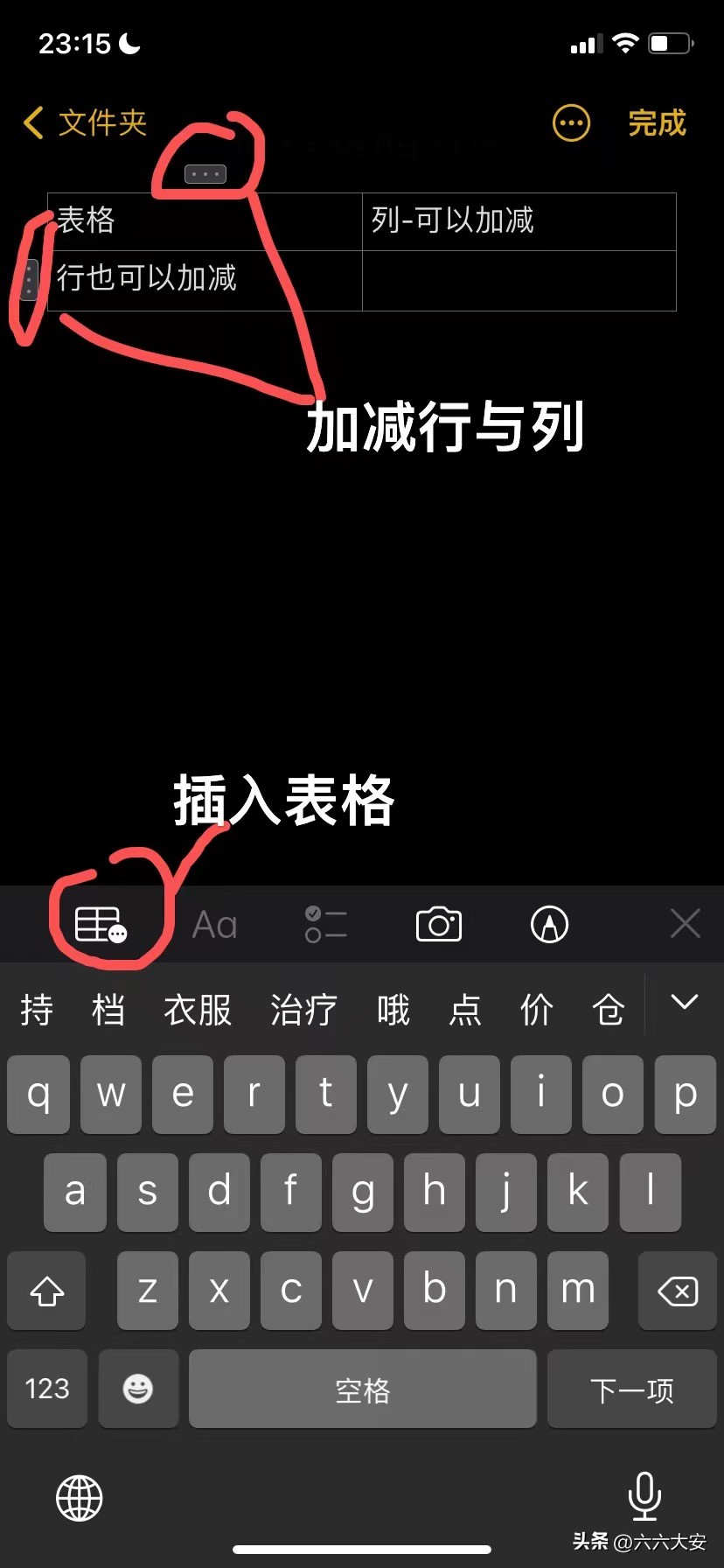Switch keyboards with the globe key
Viewport: 724px width, 1568px height.
[x=80, y=1498]
